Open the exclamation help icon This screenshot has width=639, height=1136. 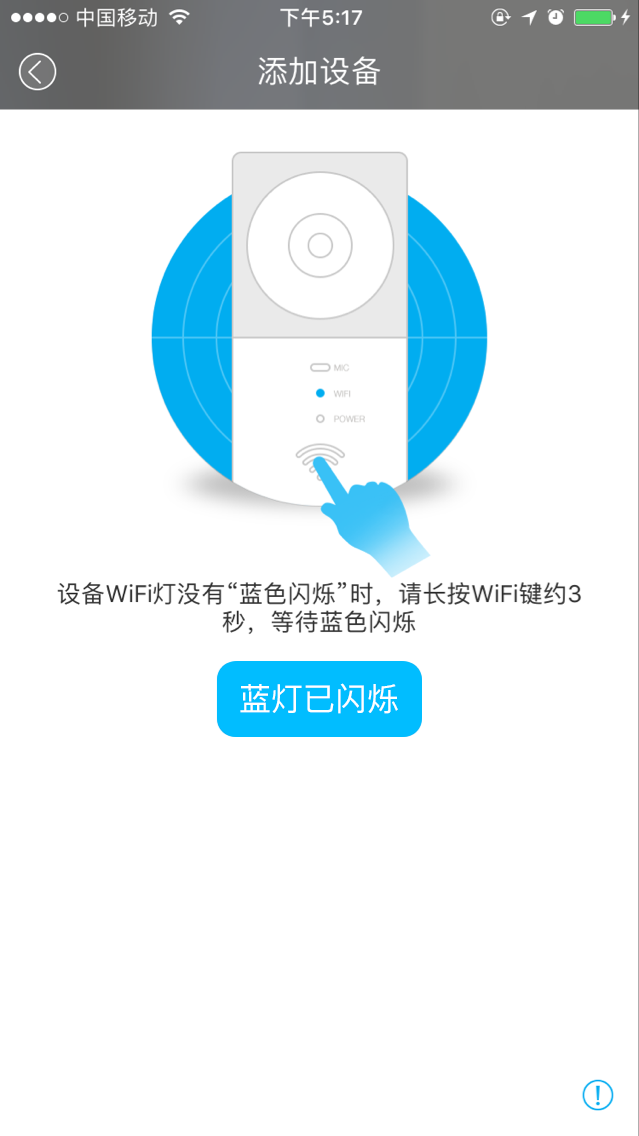pyautogui.click(x=597, y=1095)
